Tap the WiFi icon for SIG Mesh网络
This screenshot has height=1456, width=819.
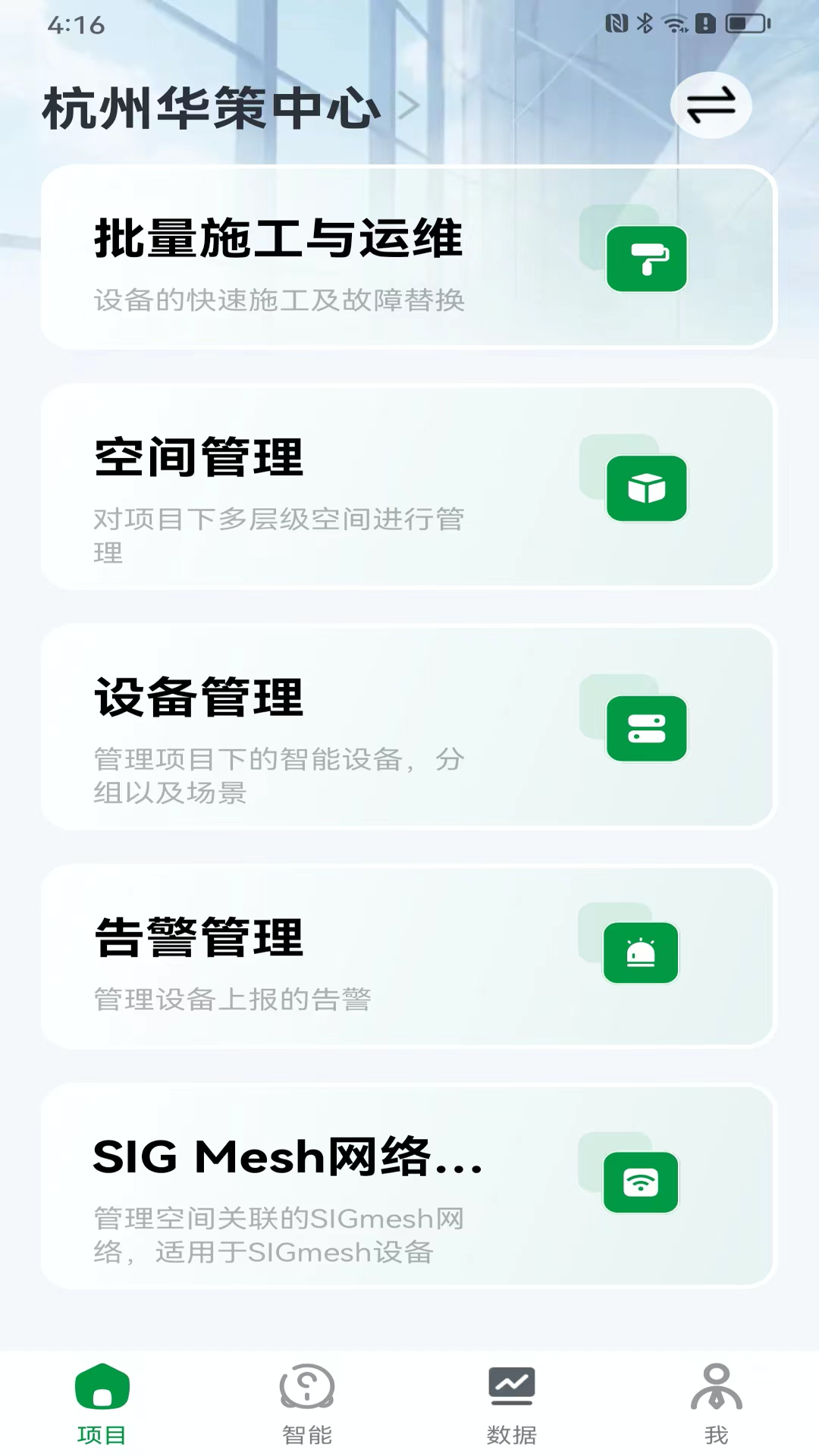(642, 1183)
